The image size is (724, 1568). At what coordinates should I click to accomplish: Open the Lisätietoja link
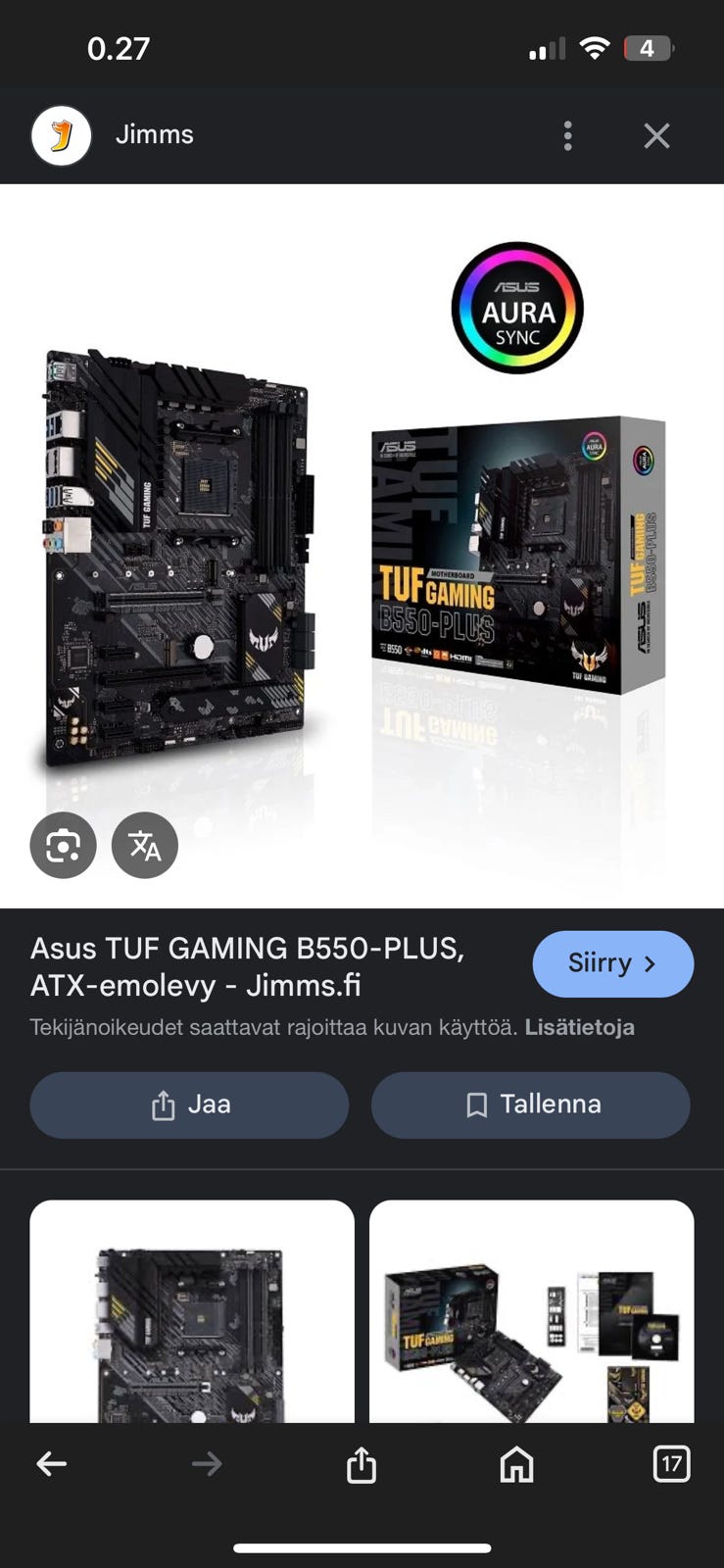pos(579,1027)
